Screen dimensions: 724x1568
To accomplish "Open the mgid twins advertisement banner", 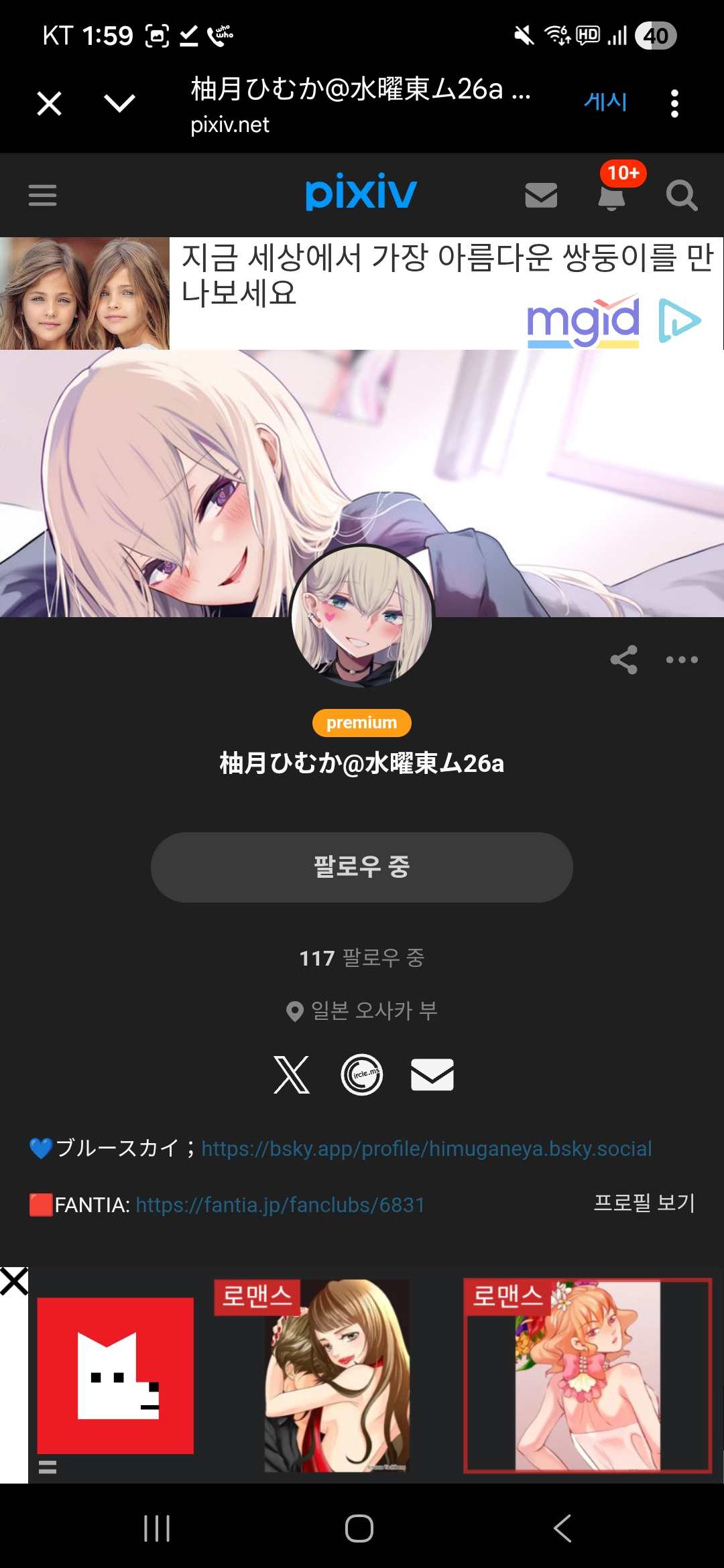I will [x=362, y=293].
